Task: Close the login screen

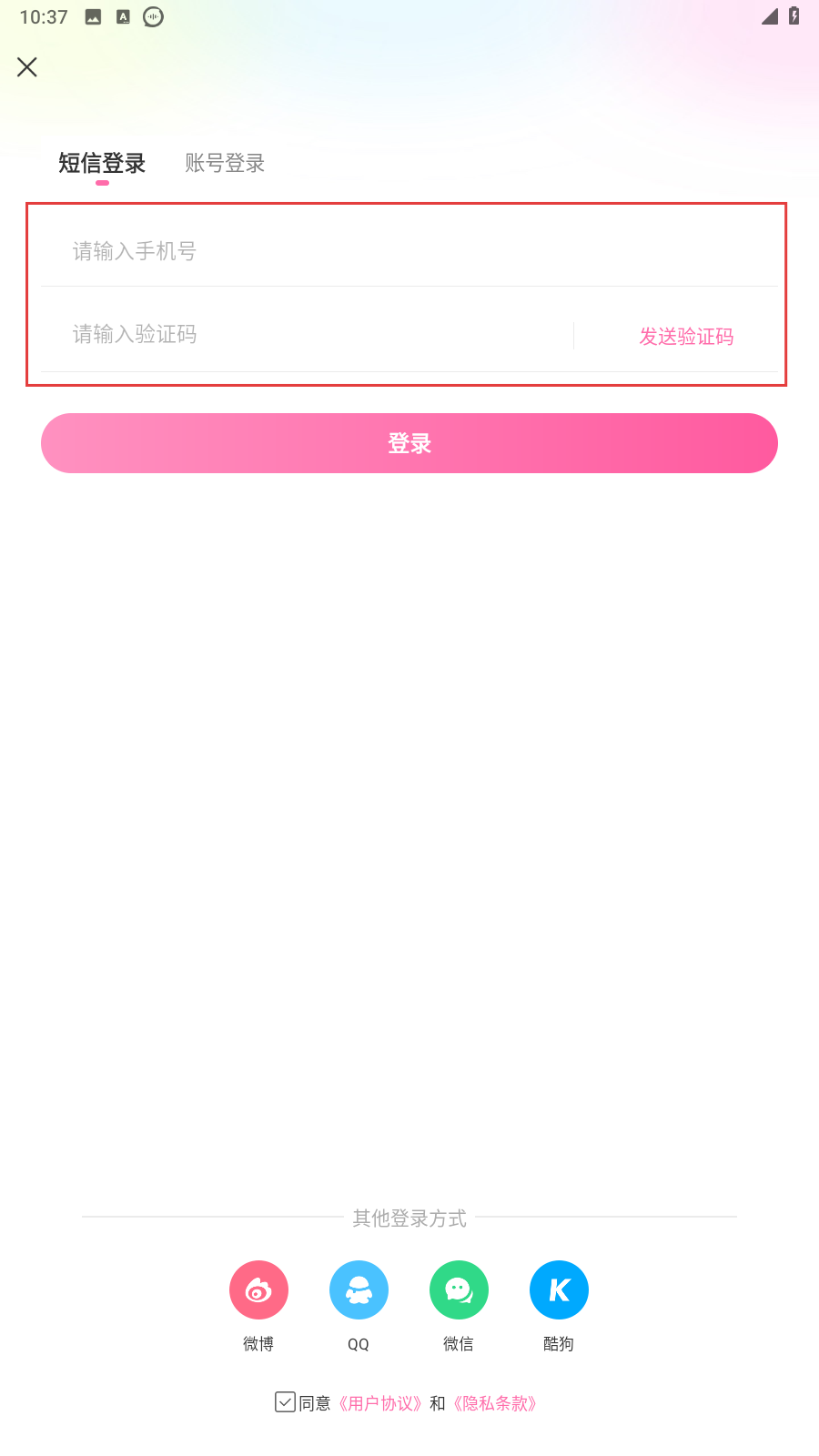Action: (x=27, y=67)
